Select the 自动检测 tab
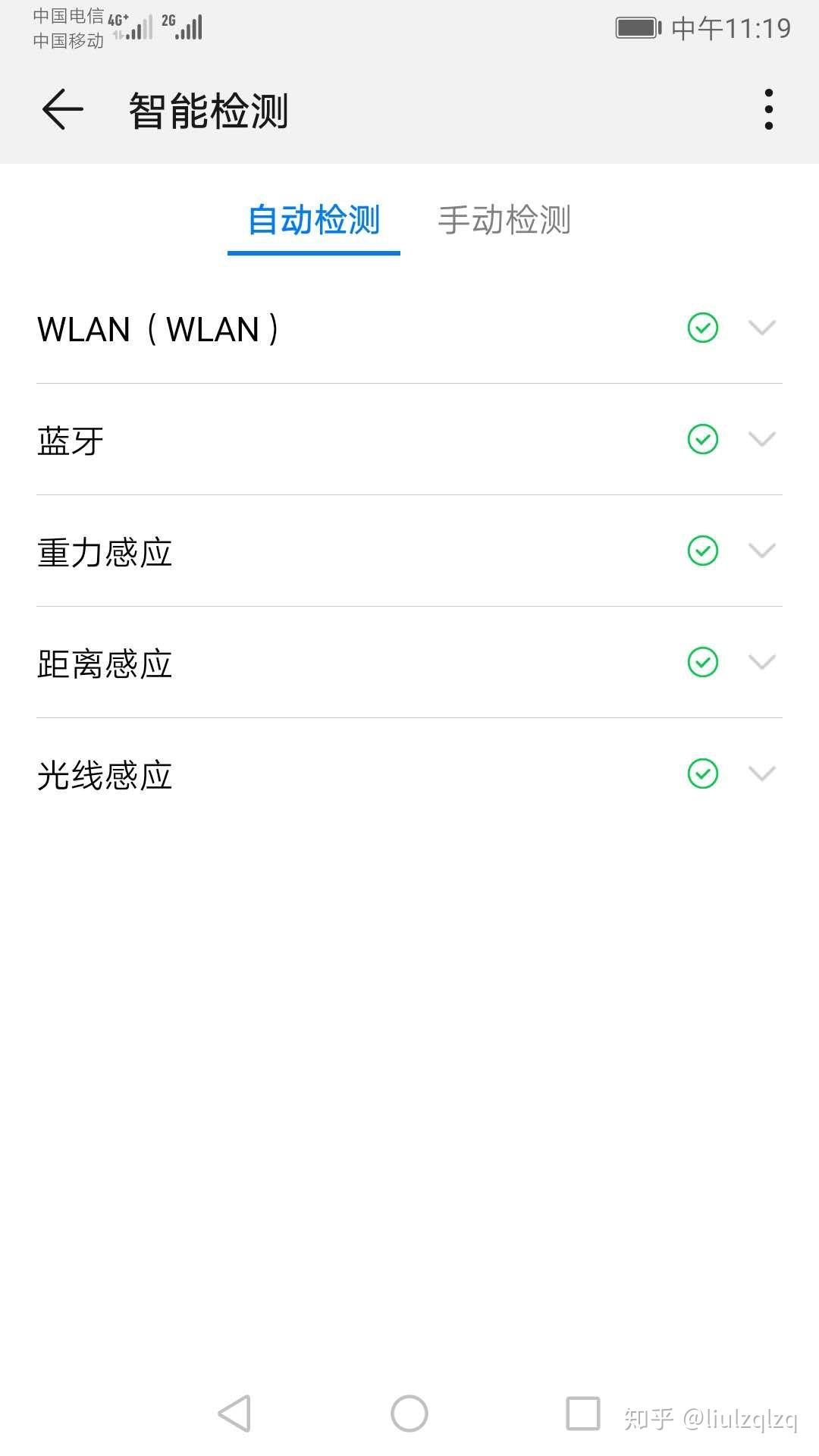819x1456 pixels. click(x=313, y=220)
